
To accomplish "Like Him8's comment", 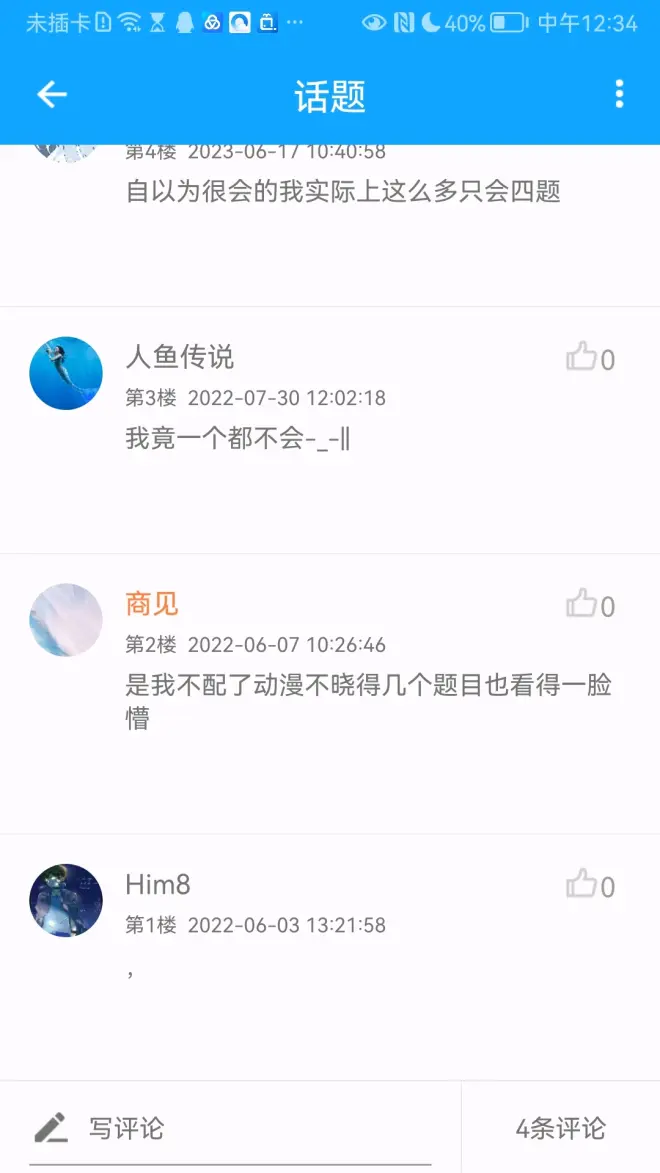I will (582, 884).
